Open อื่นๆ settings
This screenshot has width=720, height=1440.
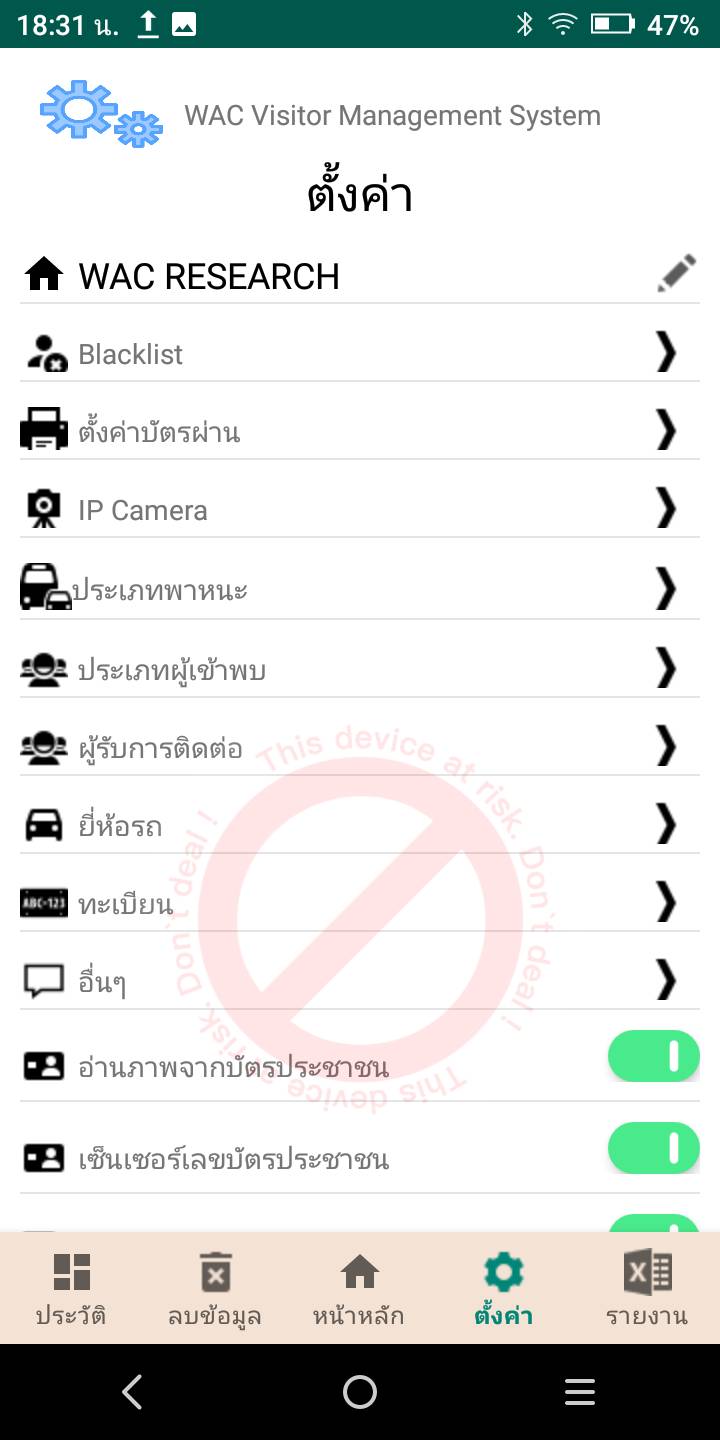tap(360, 981)
